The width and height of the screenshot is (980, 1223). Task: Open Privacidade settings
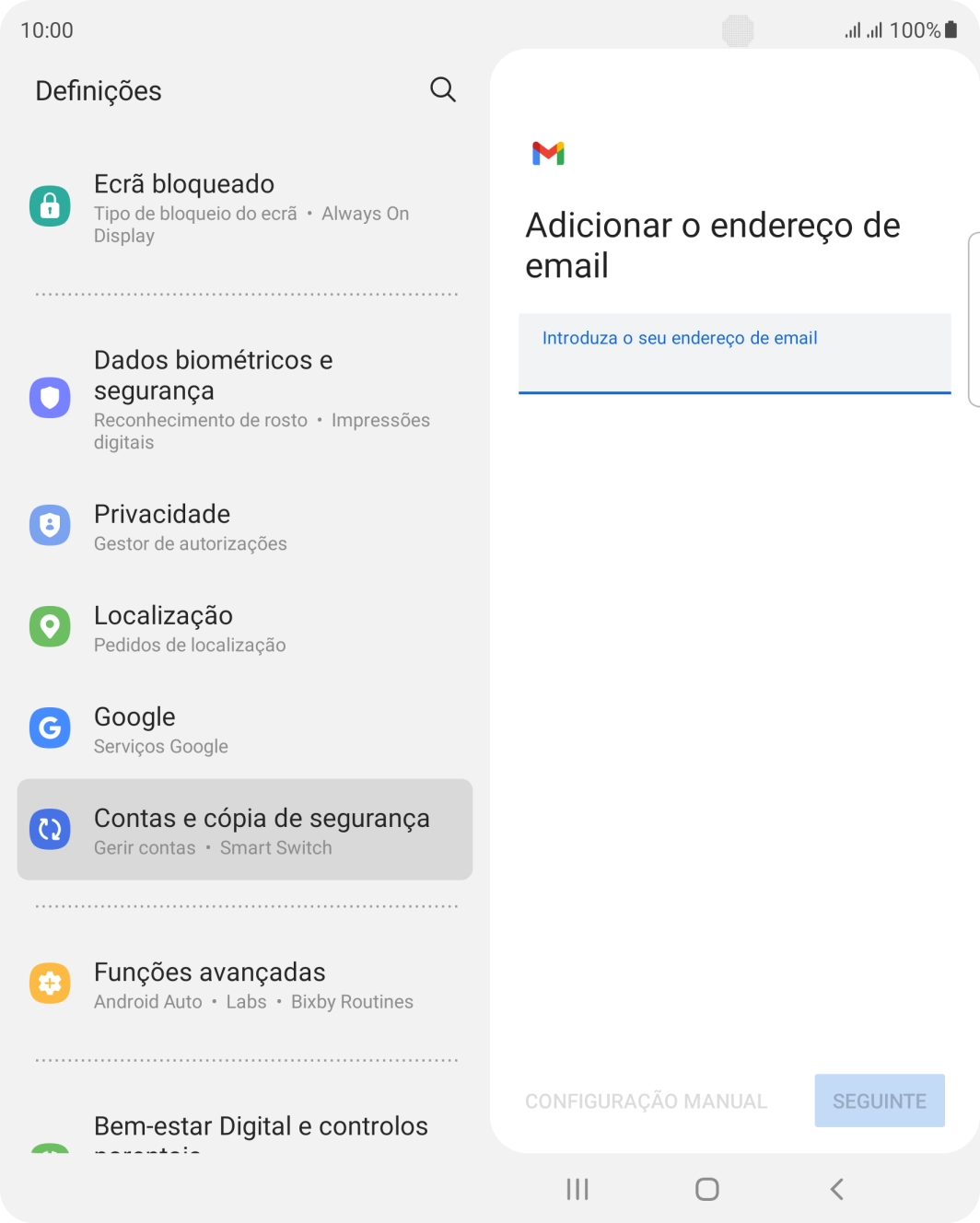click(x=244, y=527)
